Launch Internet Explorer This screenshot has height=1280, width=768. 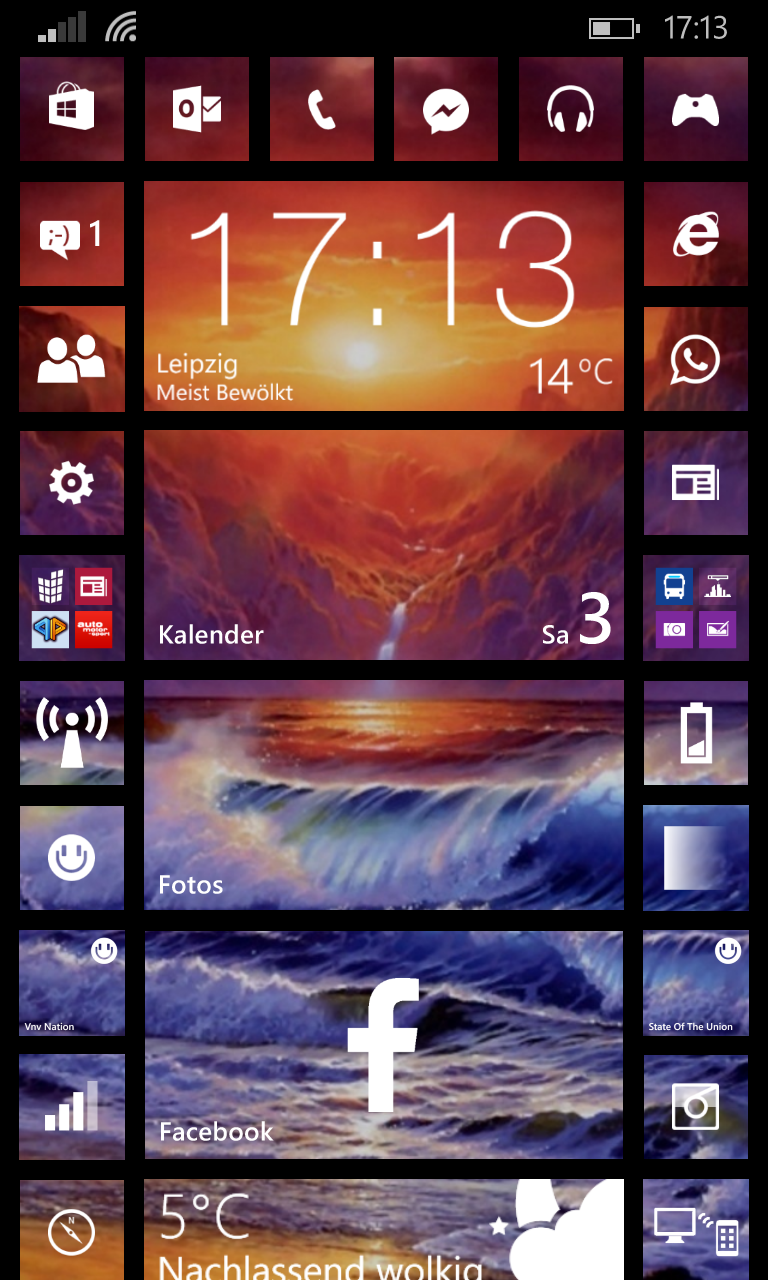pos(696,234)
